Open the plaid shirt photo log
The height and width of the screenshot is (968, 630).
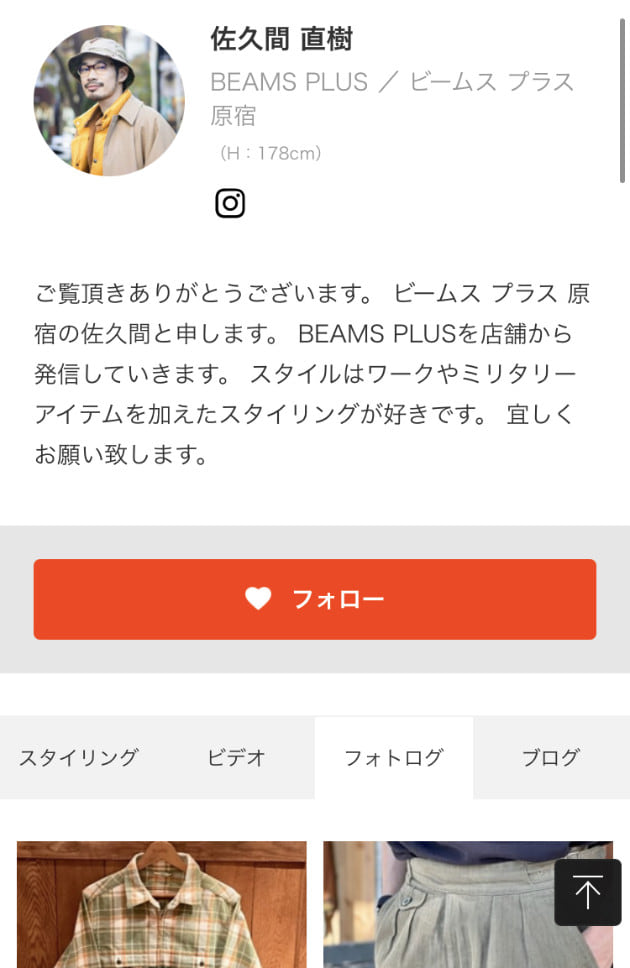161,905
